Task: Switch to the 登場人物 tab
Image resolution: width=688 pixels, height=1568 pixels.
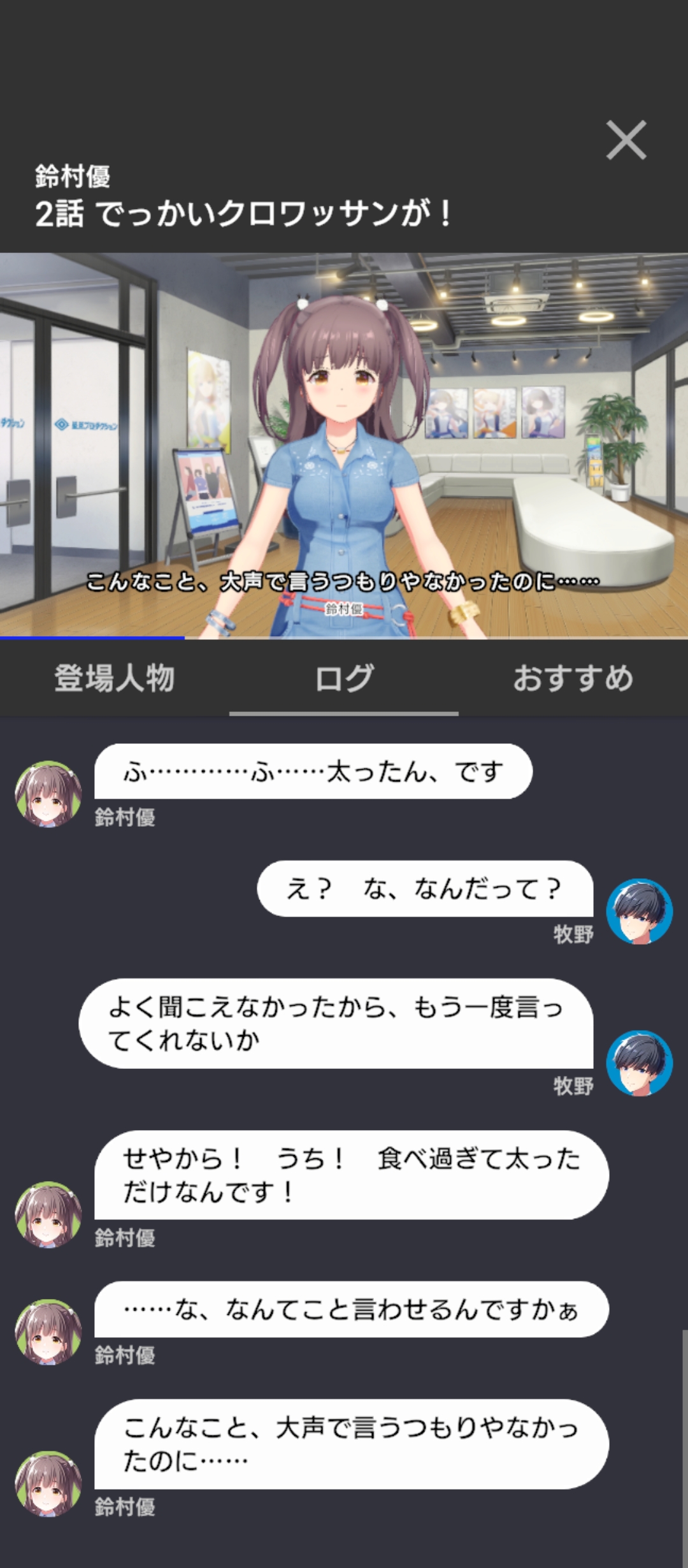Action: pos(115,678)
